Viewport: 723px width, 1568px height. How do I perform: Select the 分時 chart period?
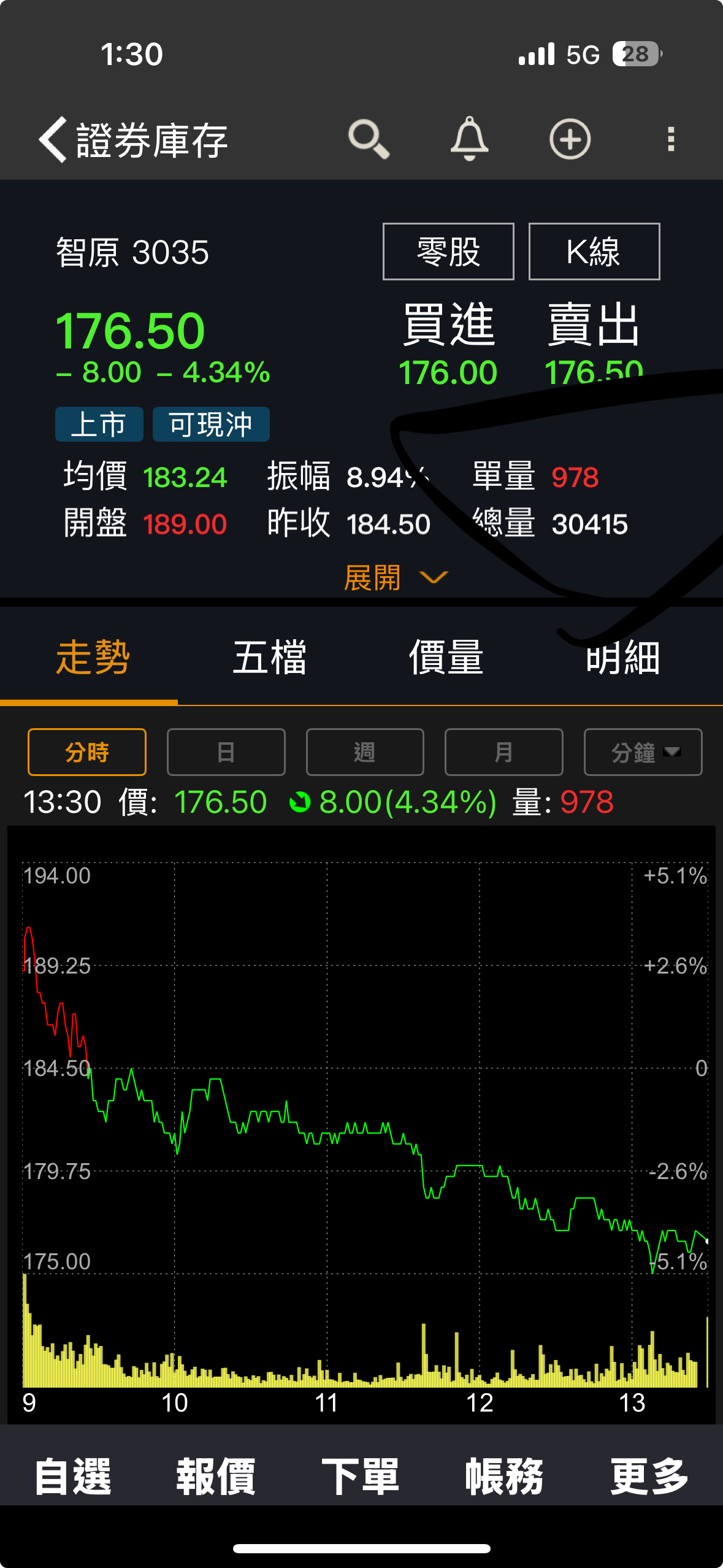pos(87,752)
